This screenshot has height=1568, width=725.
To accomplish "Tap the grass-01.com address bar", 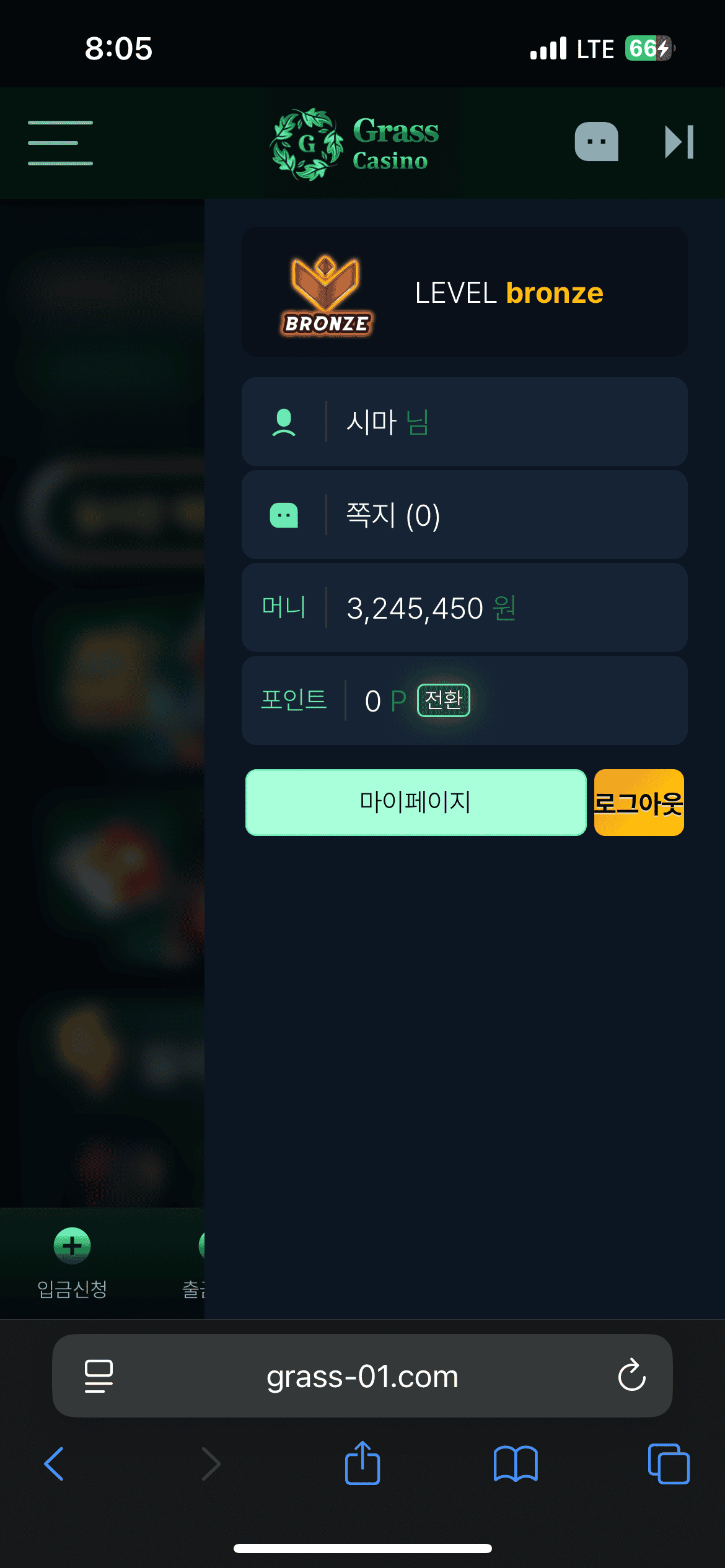I will 362,1376.
